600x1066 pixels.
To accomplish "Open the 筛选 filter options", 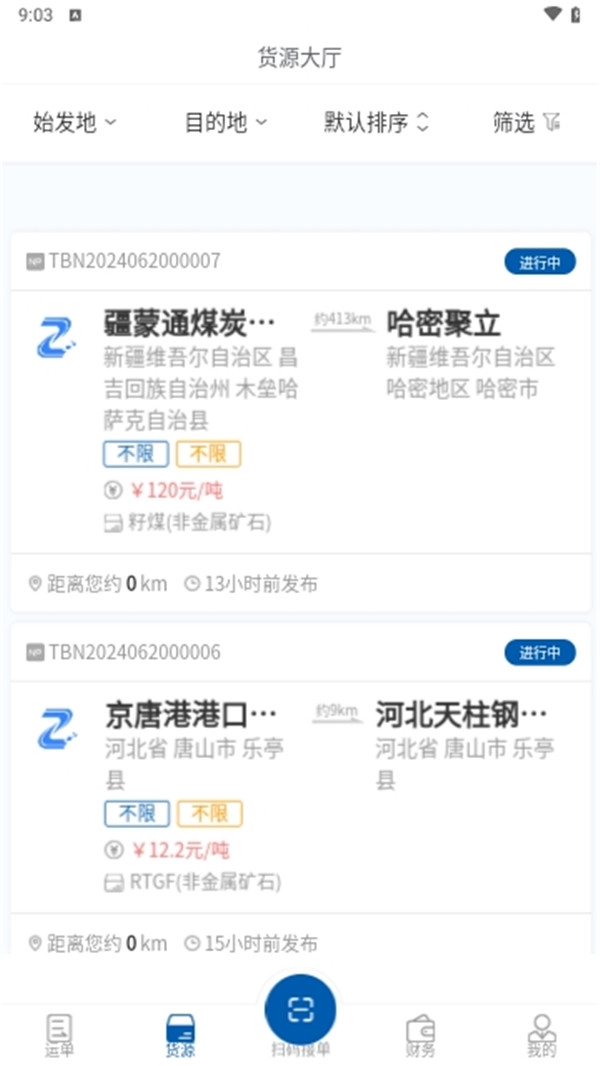I will click(526, 123).
